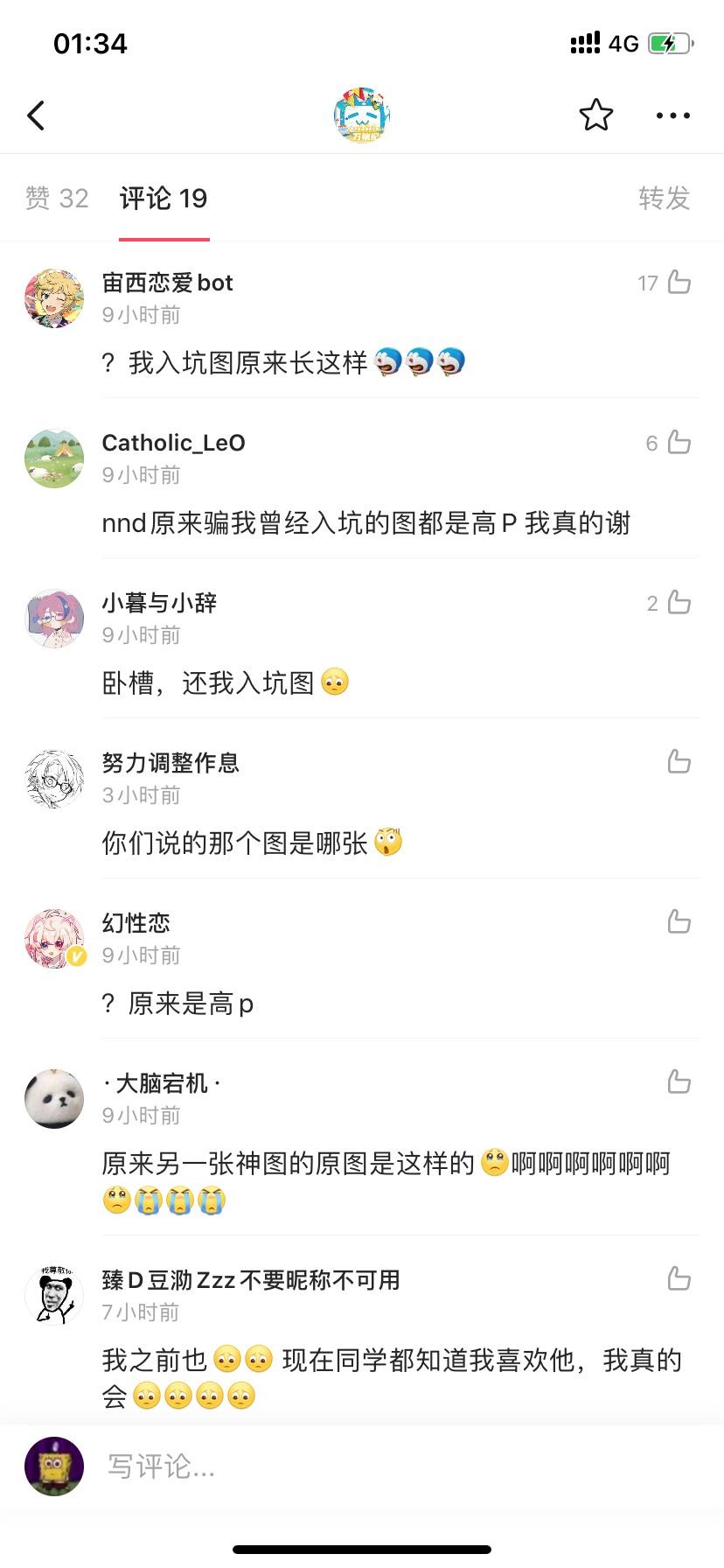Like the comment from 臻D豆渤Zzz不要昵称不可用
724x1568 pixels.
pyautogui.click(x=679, y=1279)
